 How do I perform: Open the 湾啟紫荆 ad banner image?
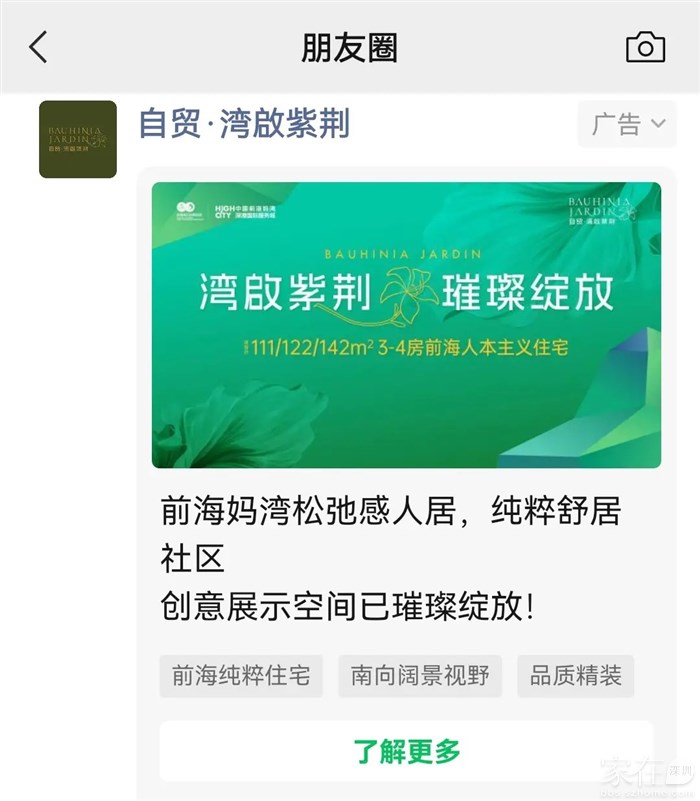[x=406, y=325]
